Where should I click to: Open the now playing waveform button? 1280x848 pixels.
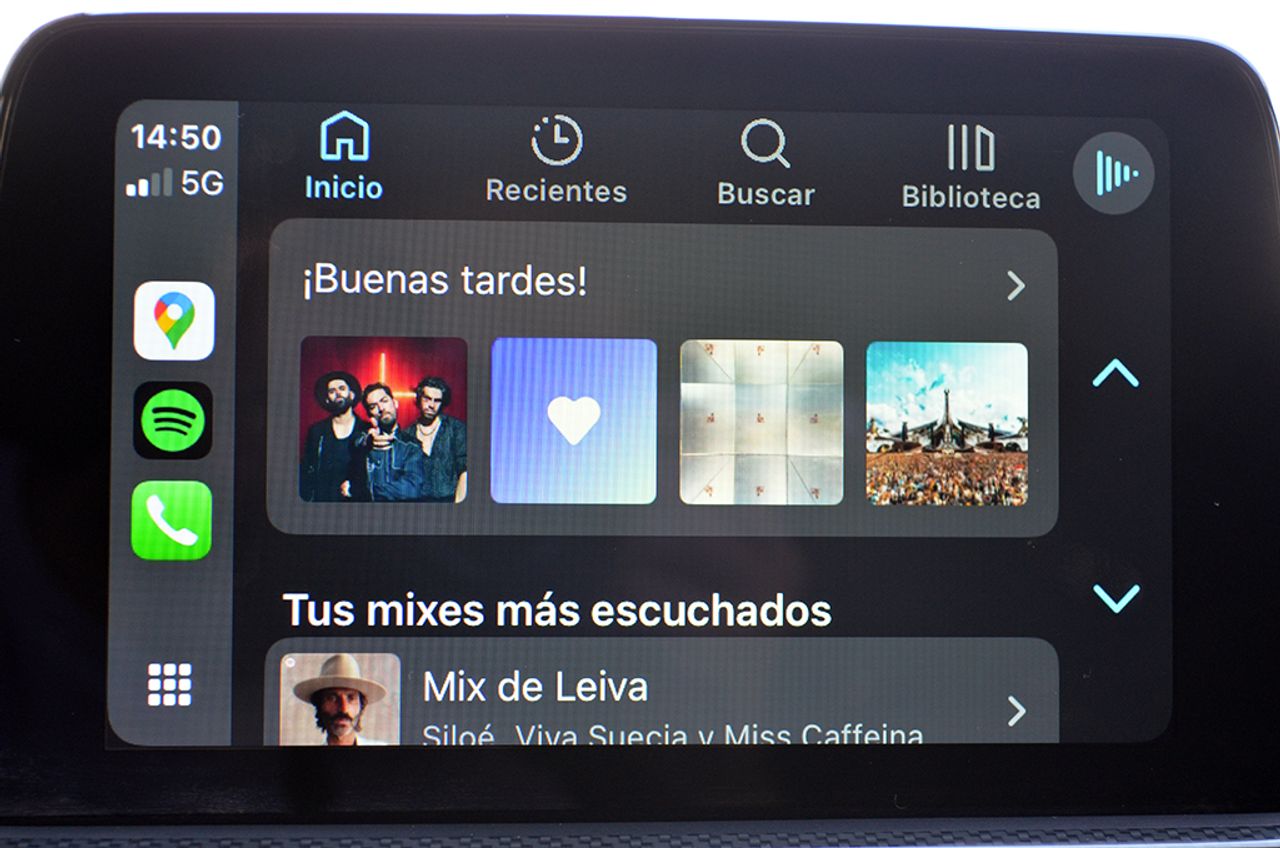click(x=1114, y=174)
